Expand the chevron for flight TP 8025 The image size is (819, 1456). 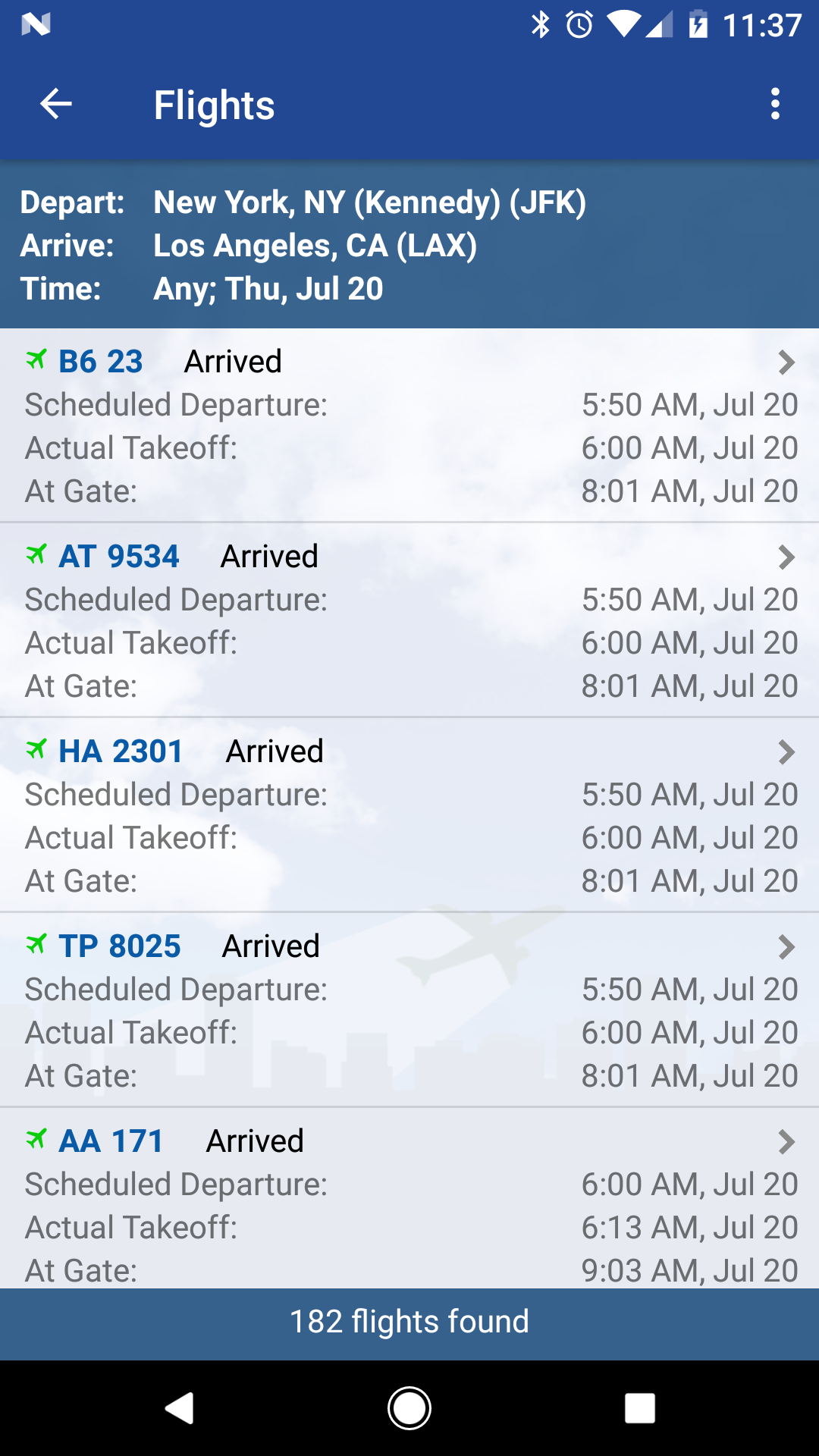coord(786,945)
